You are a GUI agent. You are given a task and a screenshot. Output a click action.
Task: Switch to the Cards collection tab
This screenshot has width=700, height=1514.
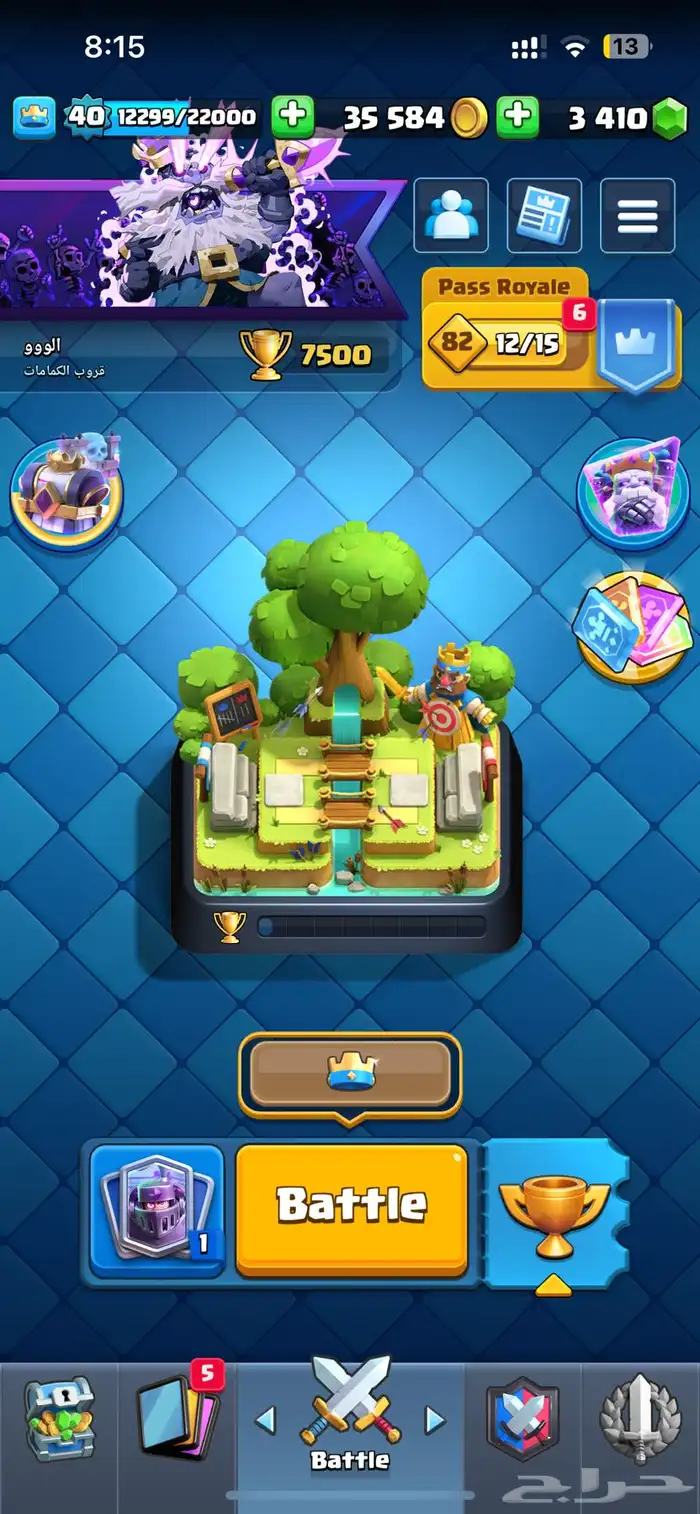pyautogui.click(x=177, y=1420)
